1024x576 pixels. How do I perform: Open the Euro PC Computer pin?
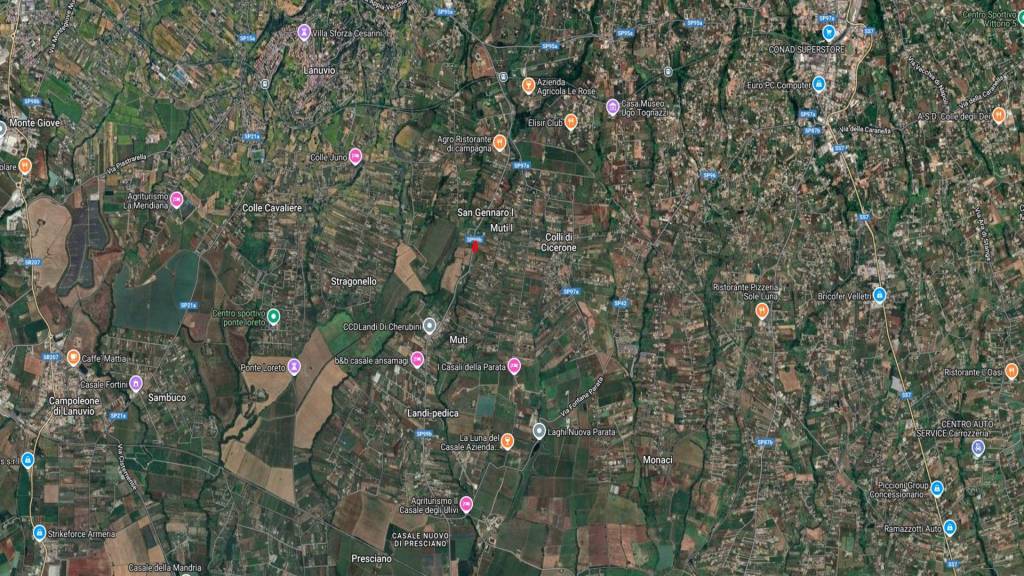pos(818,85)
